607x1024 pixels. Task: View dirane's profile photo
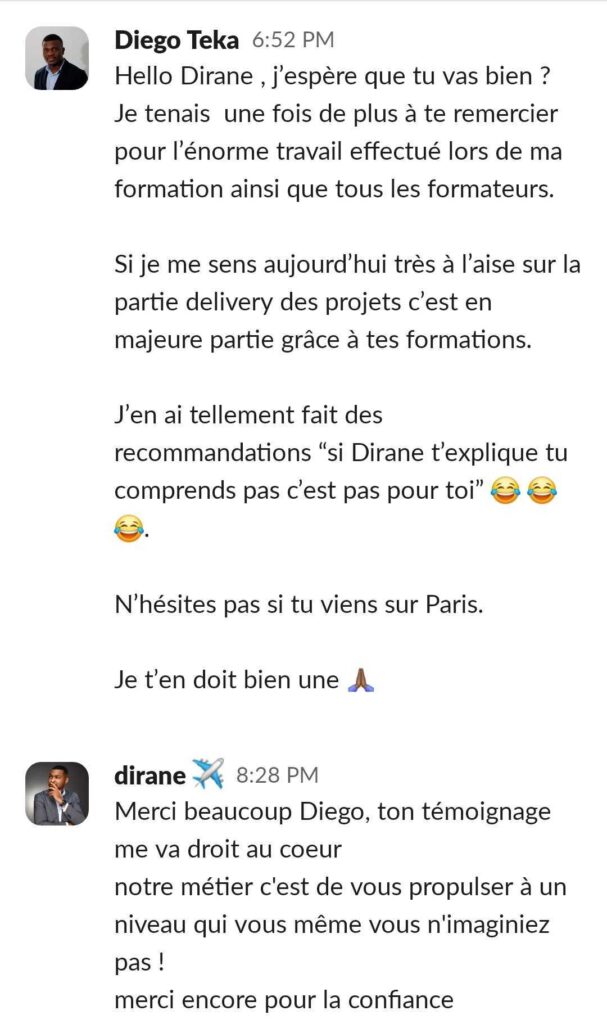(57, 794)
